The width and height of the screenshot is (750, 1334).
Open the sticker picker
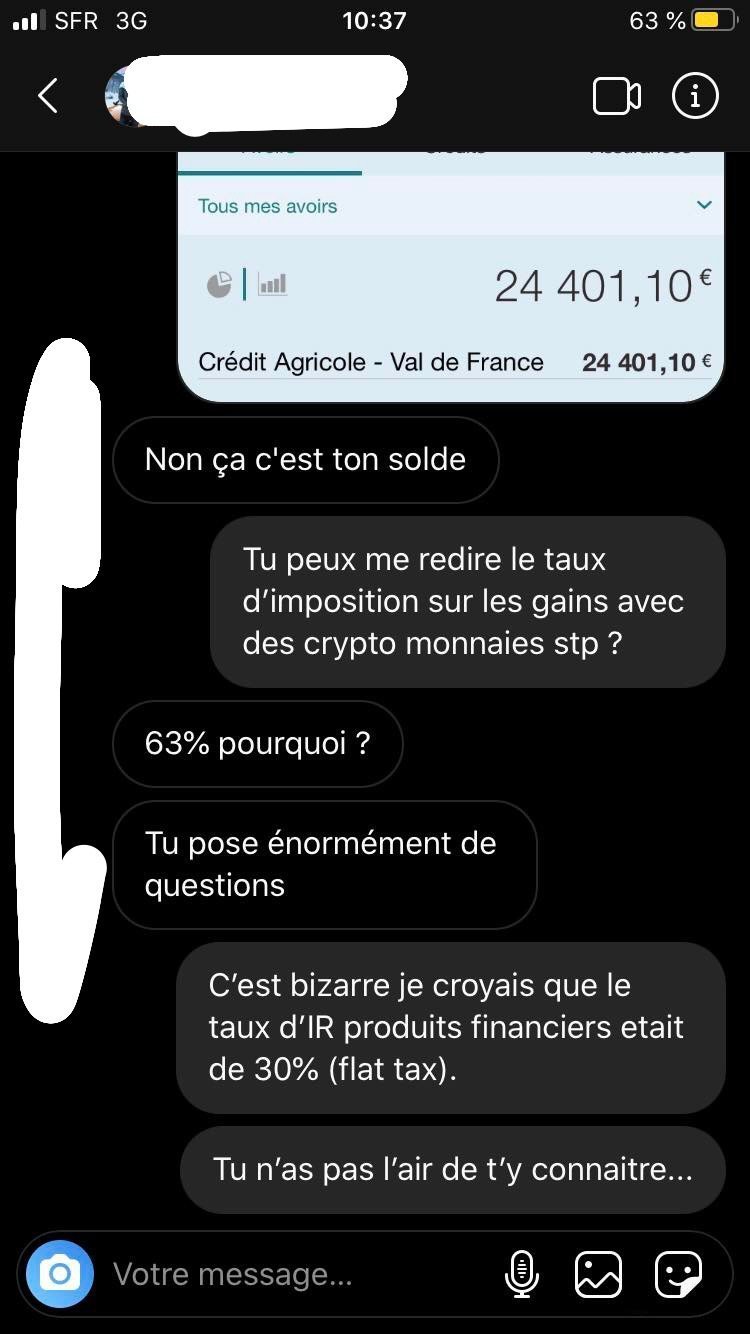point(678,1274)
